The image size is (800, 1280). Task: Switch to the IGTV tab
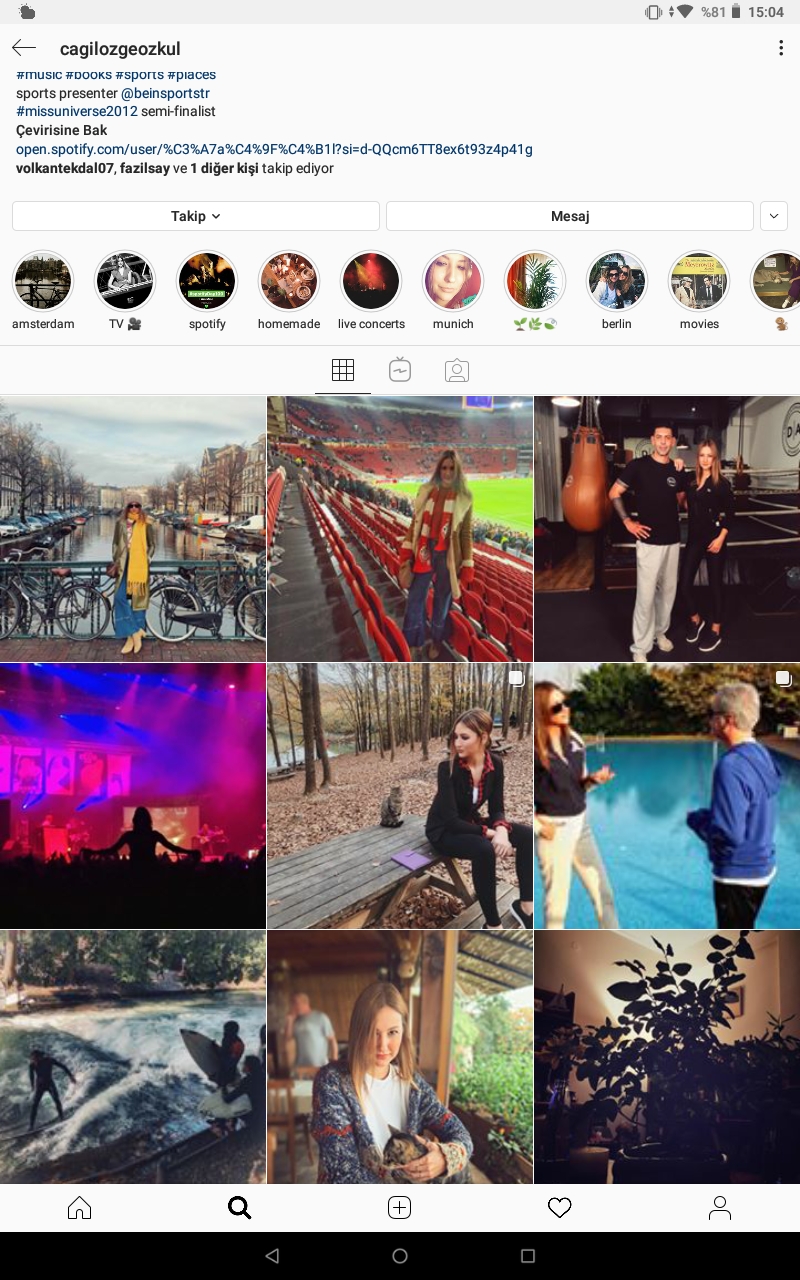coord(400,370)
